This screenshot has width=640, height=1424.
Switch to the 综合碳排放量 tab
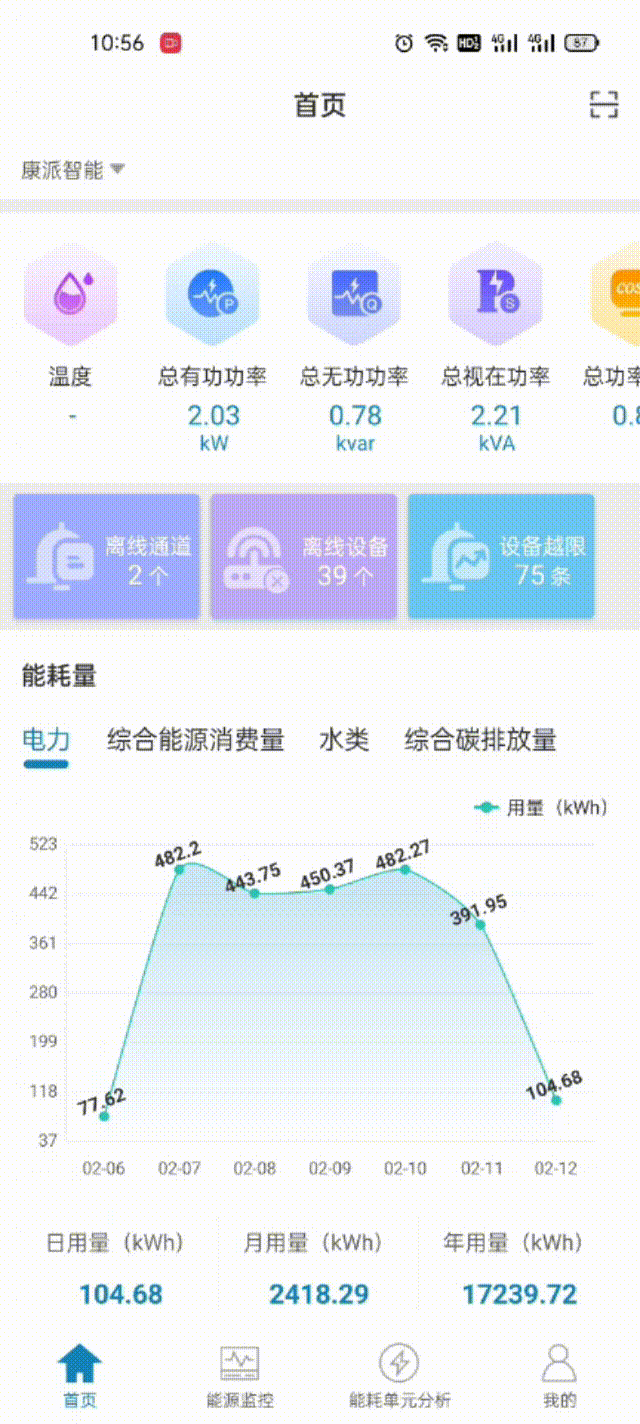(x=480, y=741)
